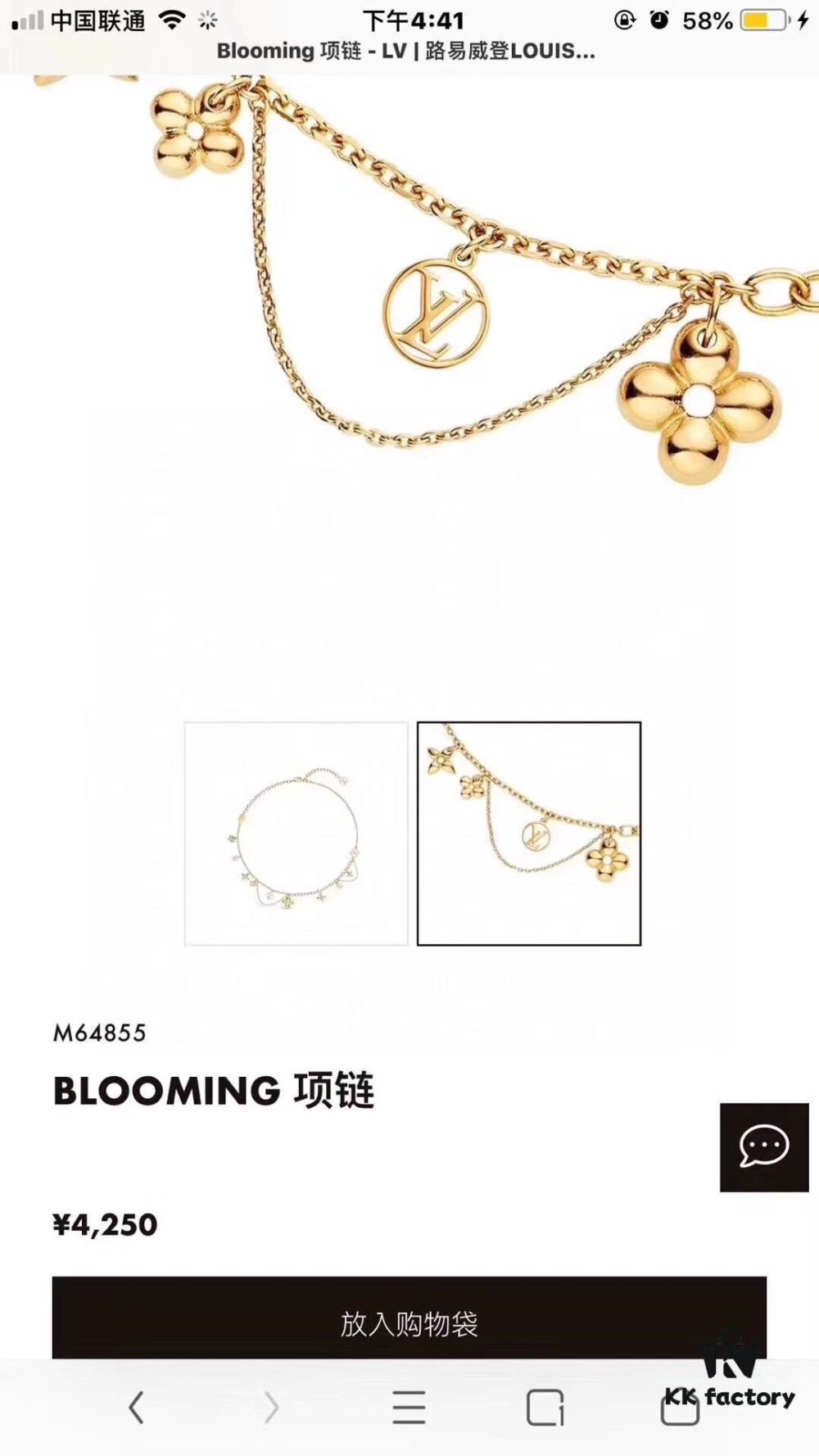Open the browser menu icon
The height and width of the screenshot is (1456, 819).
[409, 1409]
